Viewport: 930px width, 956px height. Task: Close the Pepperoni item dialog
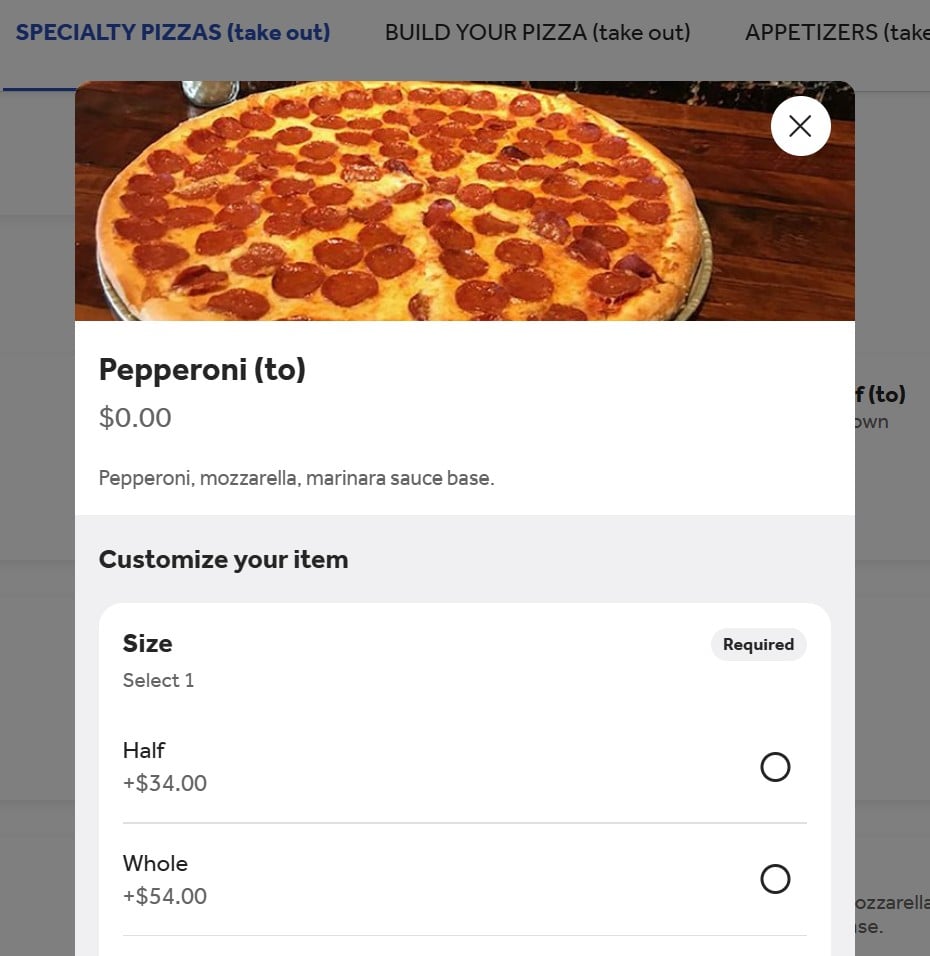(800, 126)
